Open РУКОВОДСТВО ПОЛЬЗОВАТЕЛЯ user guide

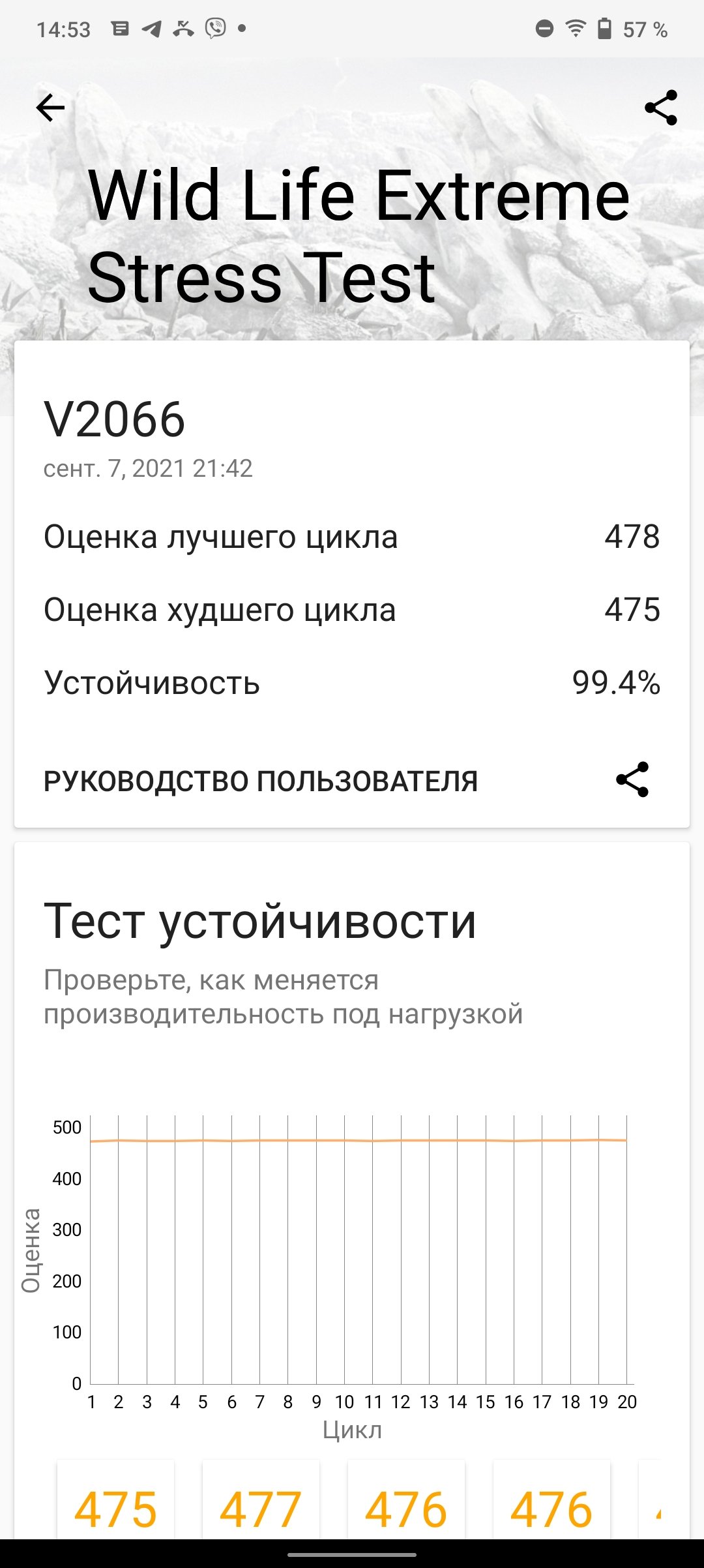[x=260, y=781]
